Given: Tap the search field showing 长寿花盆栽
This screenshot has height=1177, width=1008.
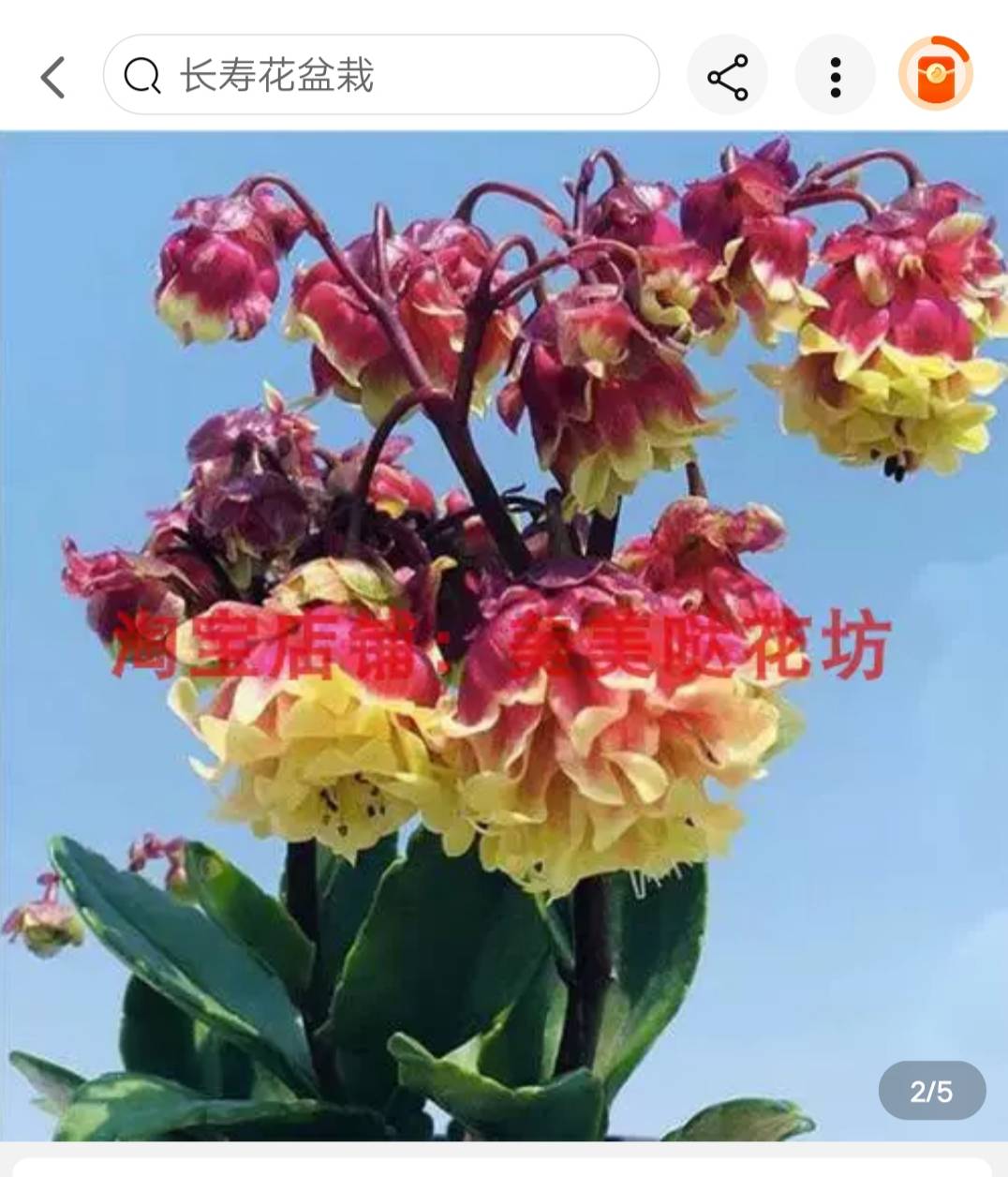Looking at the screenshot, I should coord(375,75).
